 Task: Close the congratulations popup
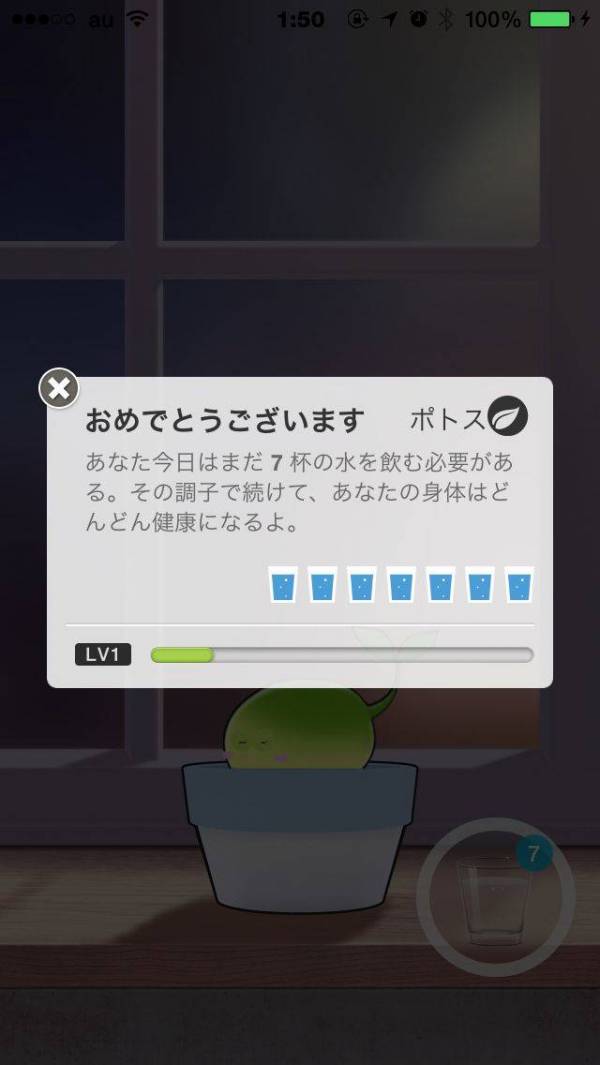pyautogui.click(x=59, y=389)
